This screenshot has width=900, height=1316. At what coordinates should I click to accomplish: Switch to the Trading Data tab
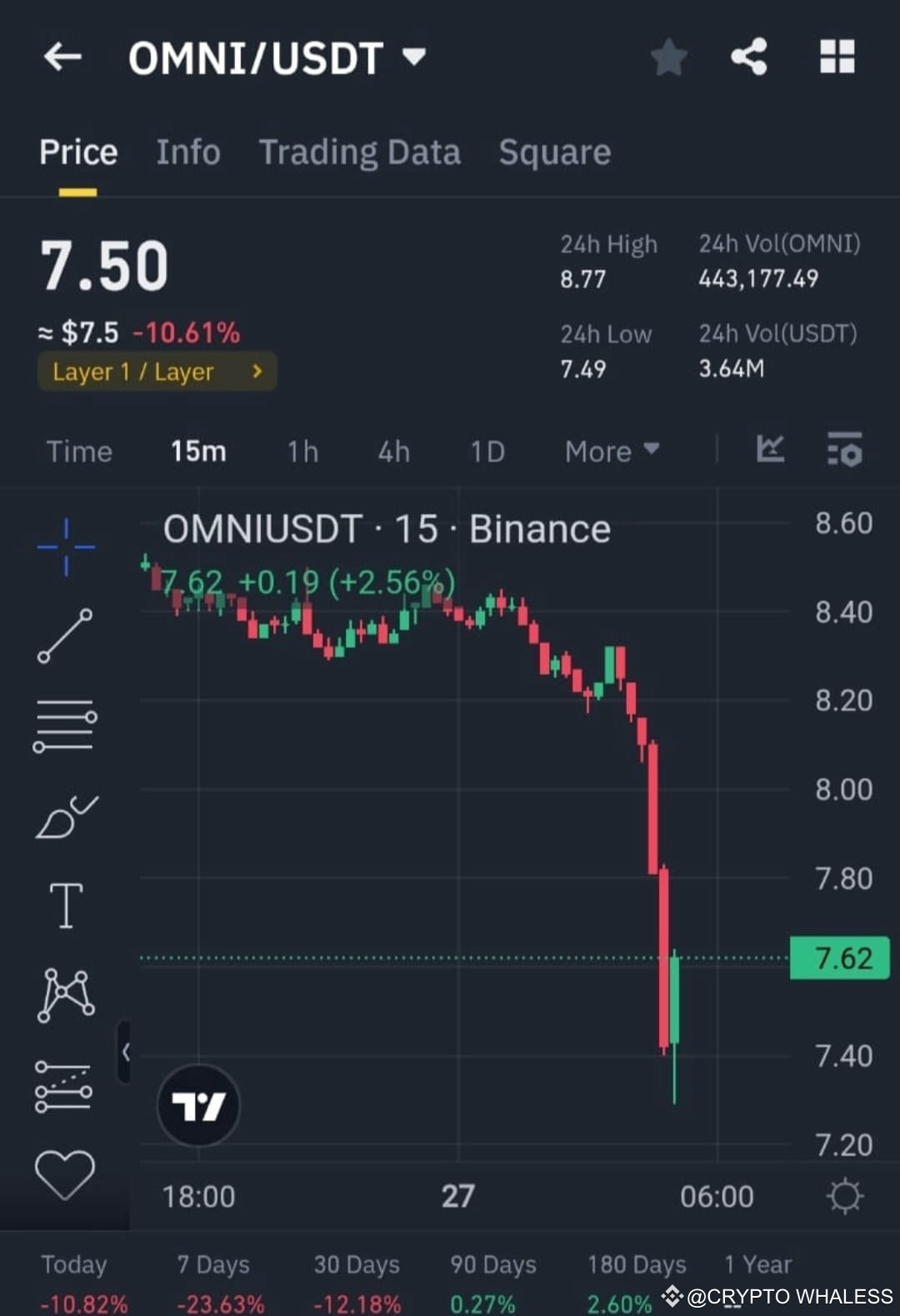[360, 152]
